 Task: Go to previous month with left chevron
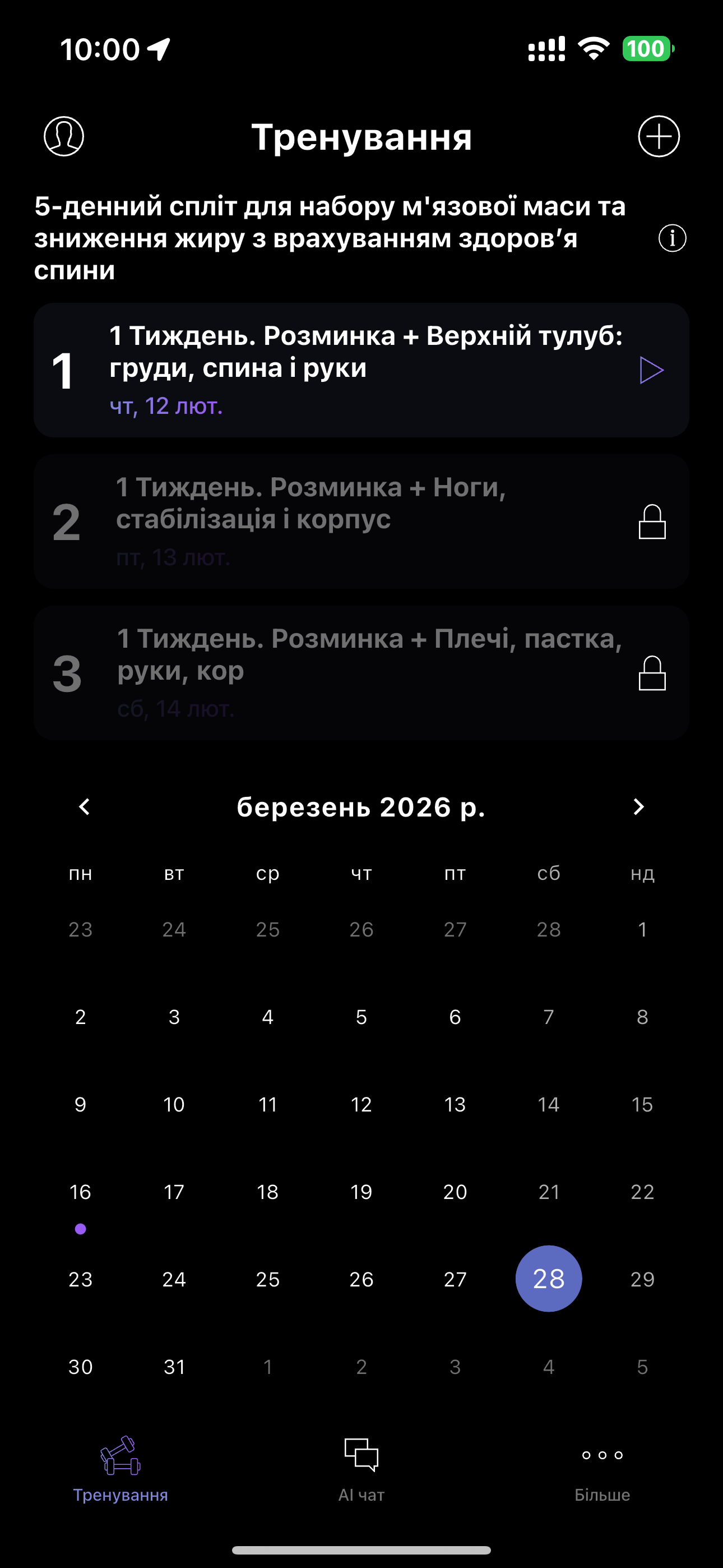pyautogui.click(x=84, y=807)
